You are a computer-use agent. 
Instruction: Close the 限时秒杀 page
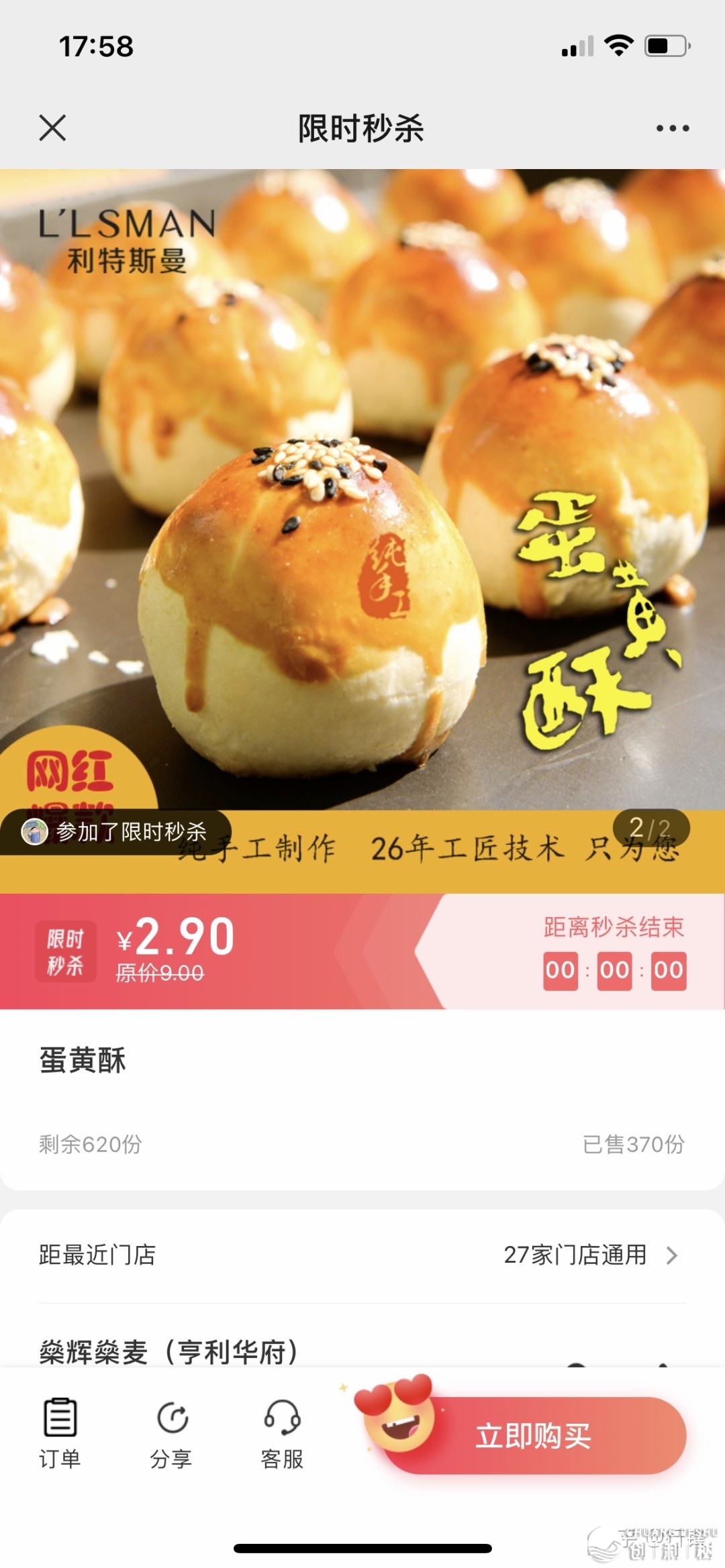coord(52,127)
